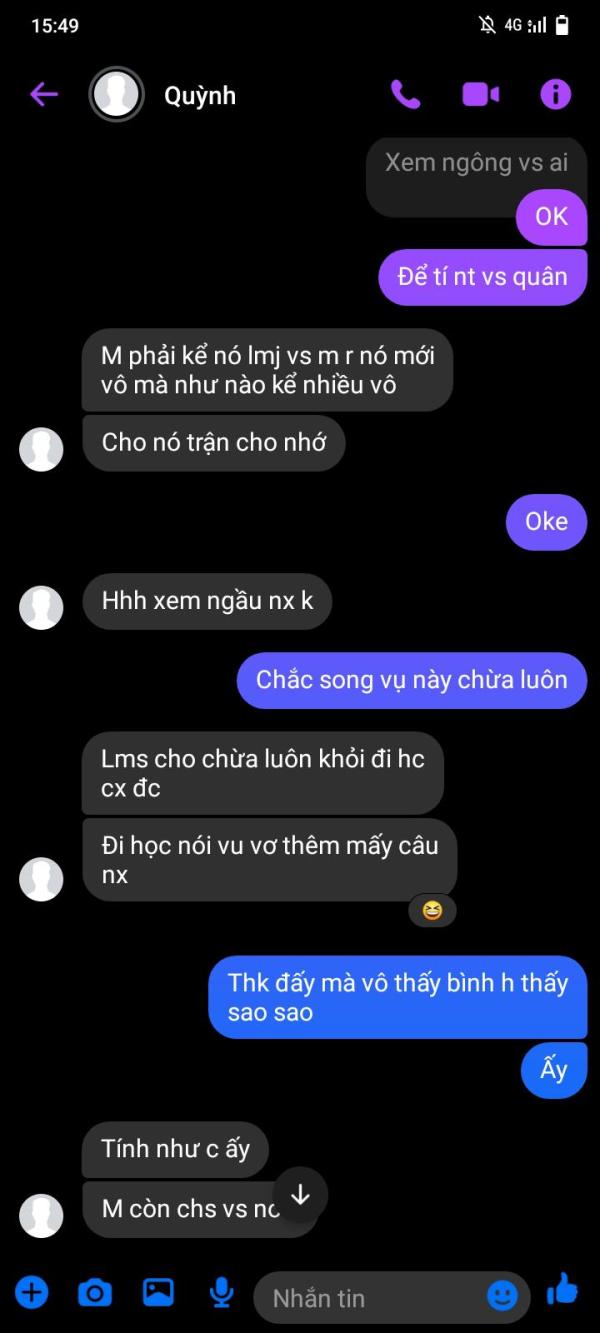The height and width of the screenshot is (1333, 600).
Task: Open the emoji picker
Action: (x=502, y=1296)
